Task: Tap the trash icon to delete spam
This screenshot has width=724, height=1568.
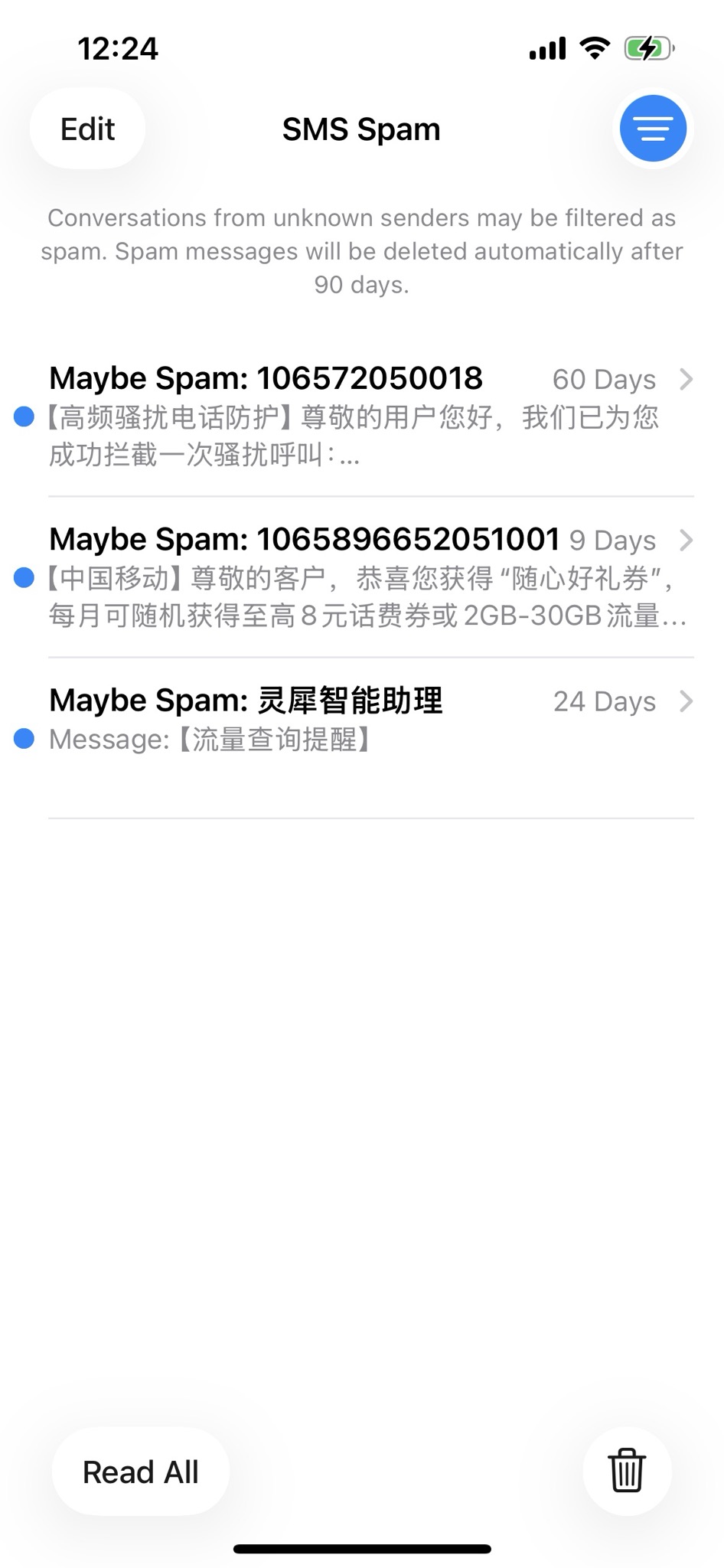Action: point(627,1470)
